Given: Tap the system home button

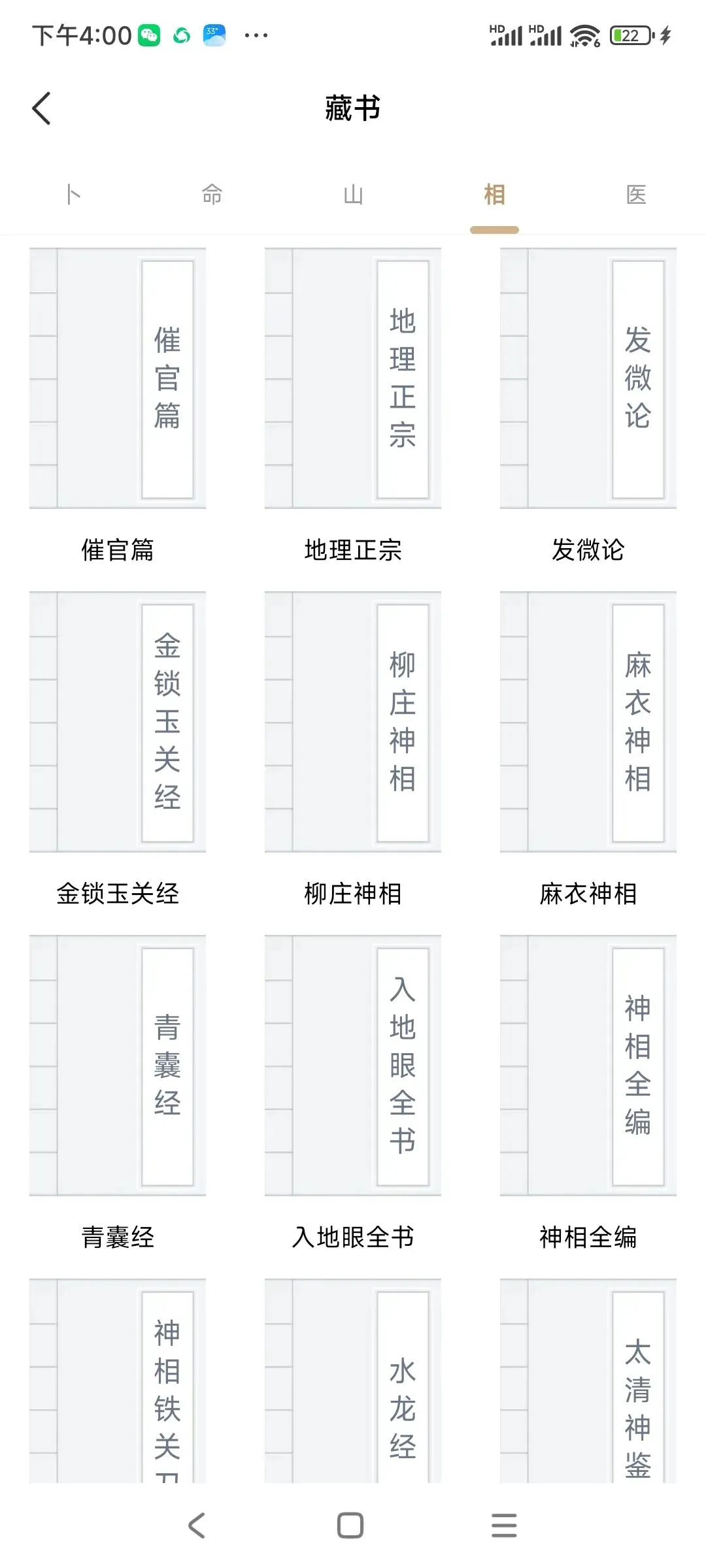Looking at the screenshot, I should (x=350, y=1526).
